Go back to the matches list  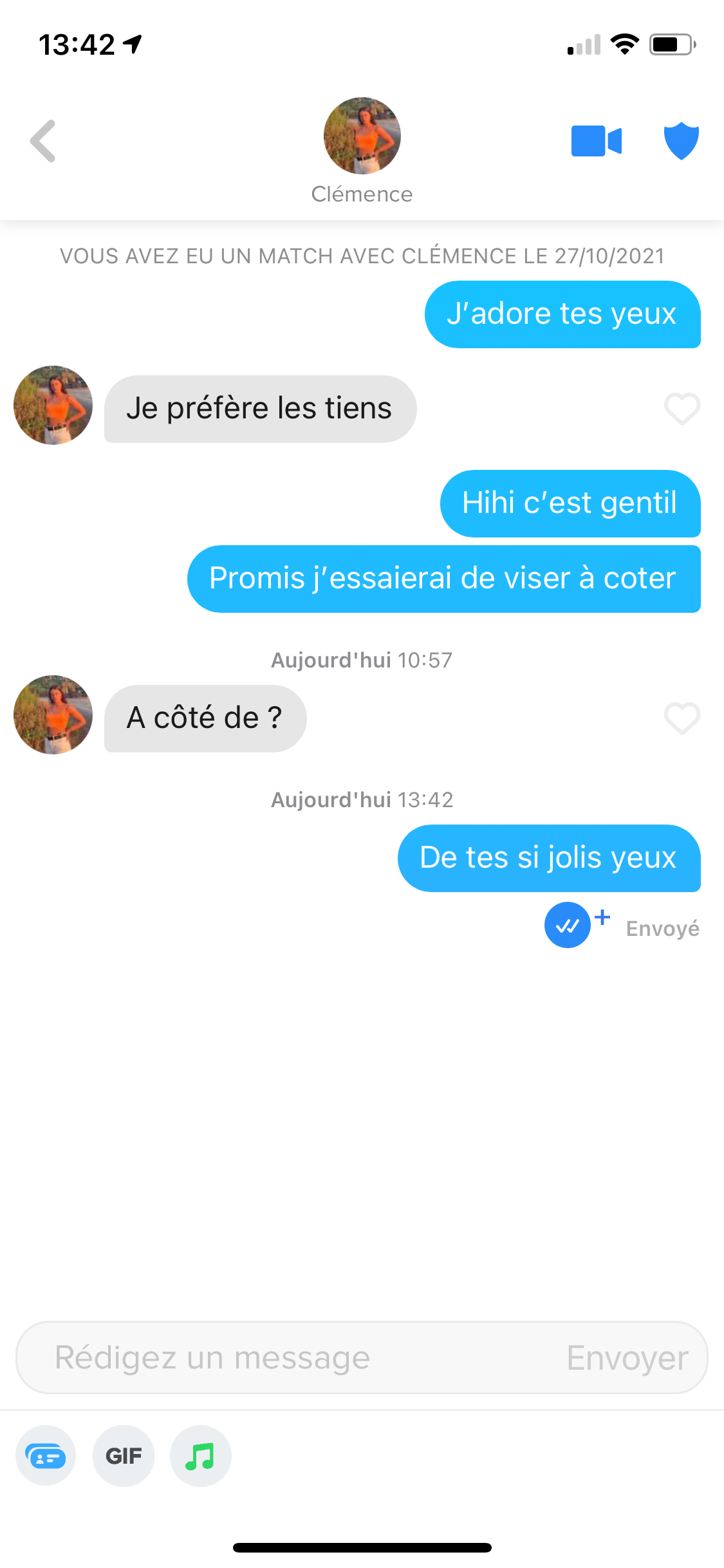coord(43,141)
